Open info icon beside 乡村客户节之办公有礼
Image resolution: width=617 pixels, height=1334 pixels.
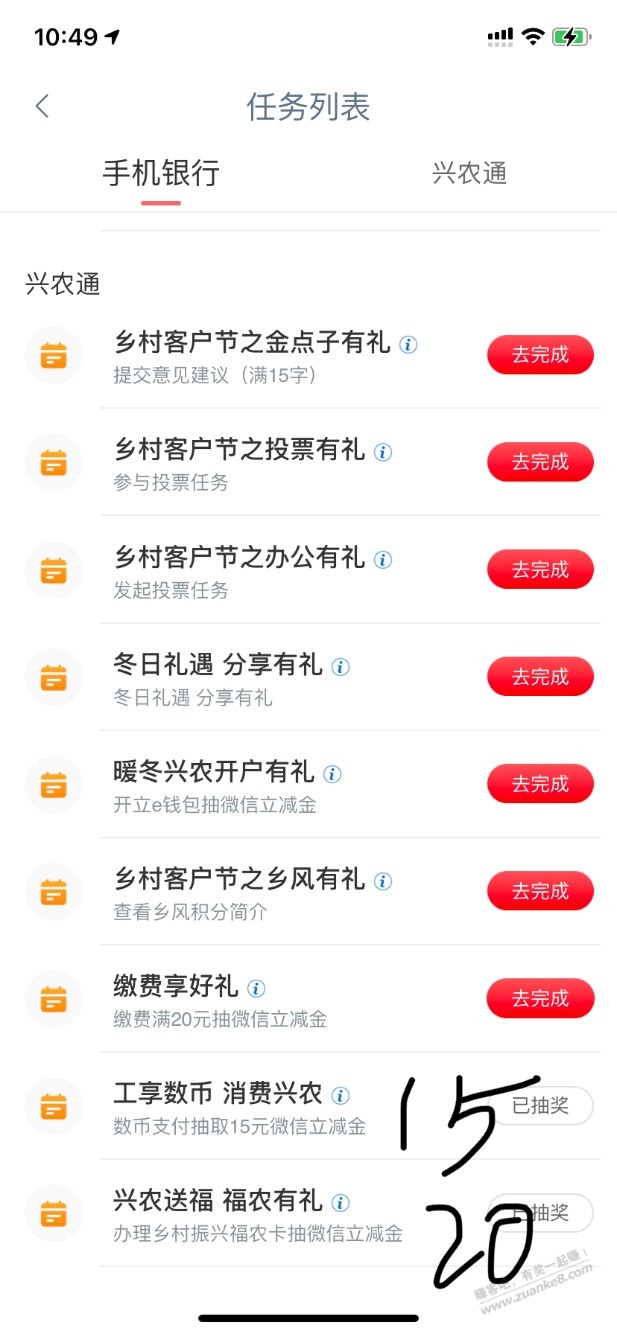383,559
